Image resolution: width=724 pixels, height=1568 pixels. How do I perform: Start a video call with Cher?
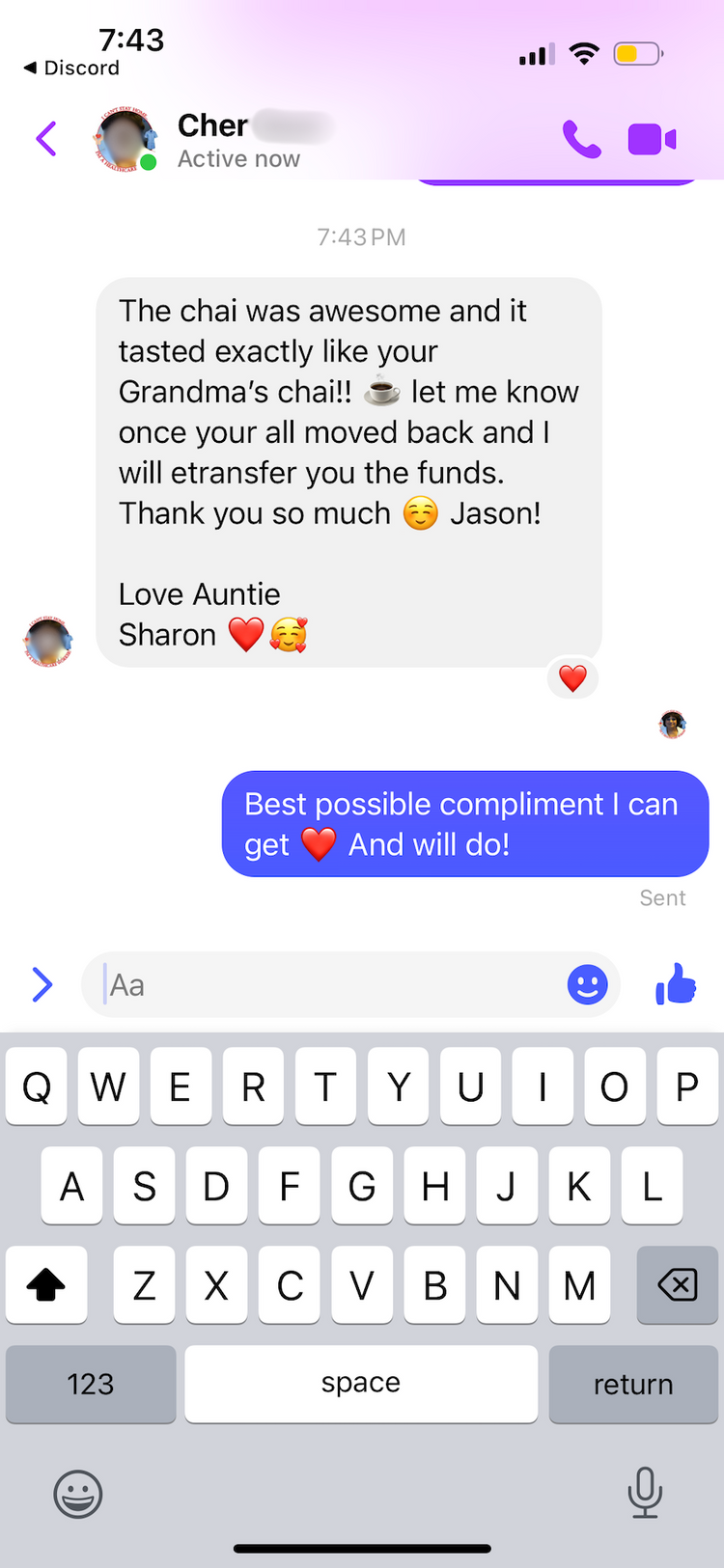click(x=652, y=139)
